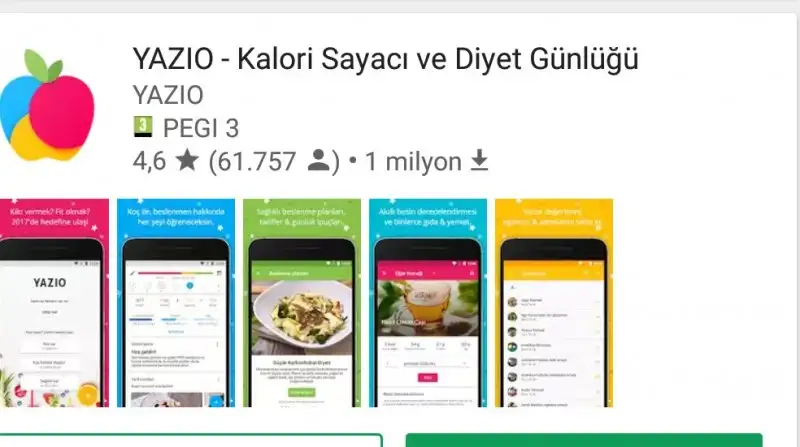Open the yellow food list screenshot
Image resolution: width=800 pixels, height=447 pixels.
pos(554,302)
